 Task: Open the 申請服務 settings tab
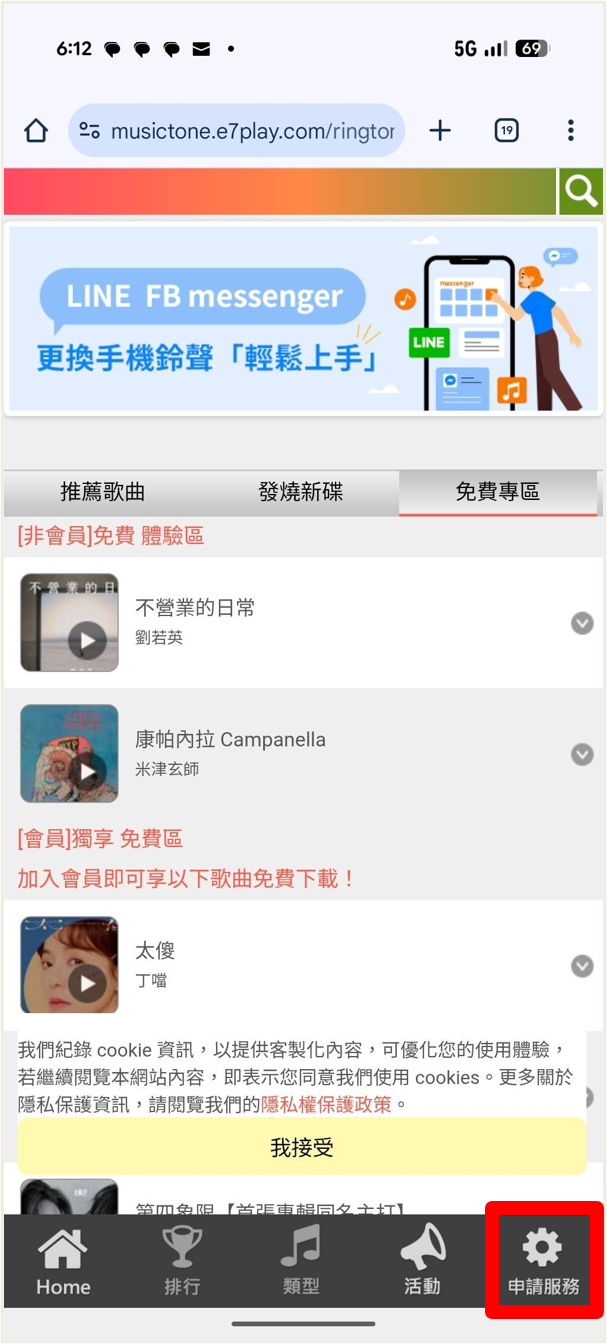point(543,1262)
